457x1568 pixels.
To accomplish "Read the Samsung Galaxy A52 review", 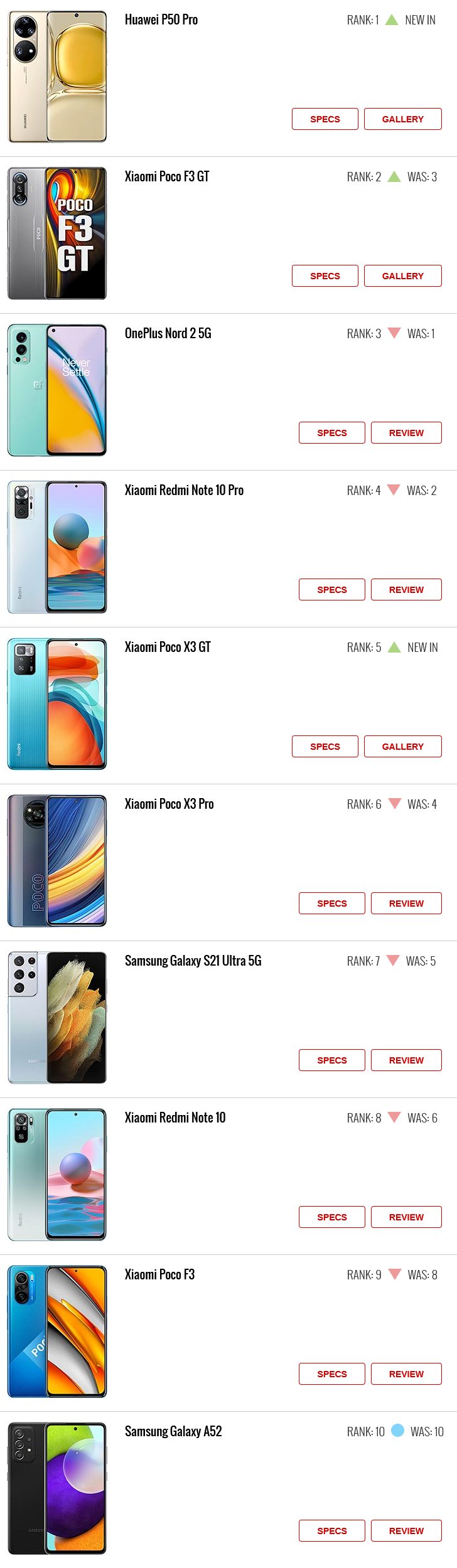I will [x=406, y=1531].
